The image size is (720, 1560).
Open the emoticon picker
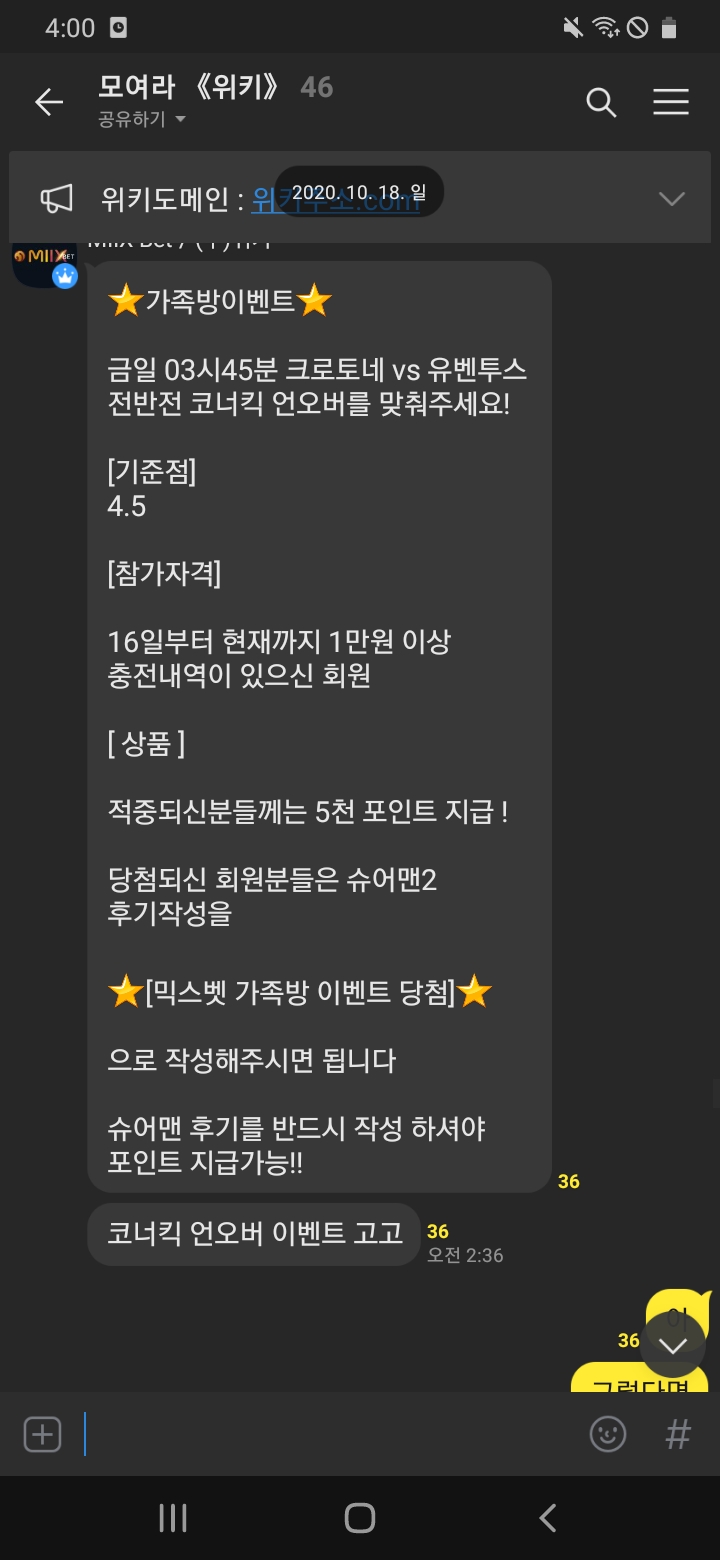pyautogui.click(x=608, y=1434)
